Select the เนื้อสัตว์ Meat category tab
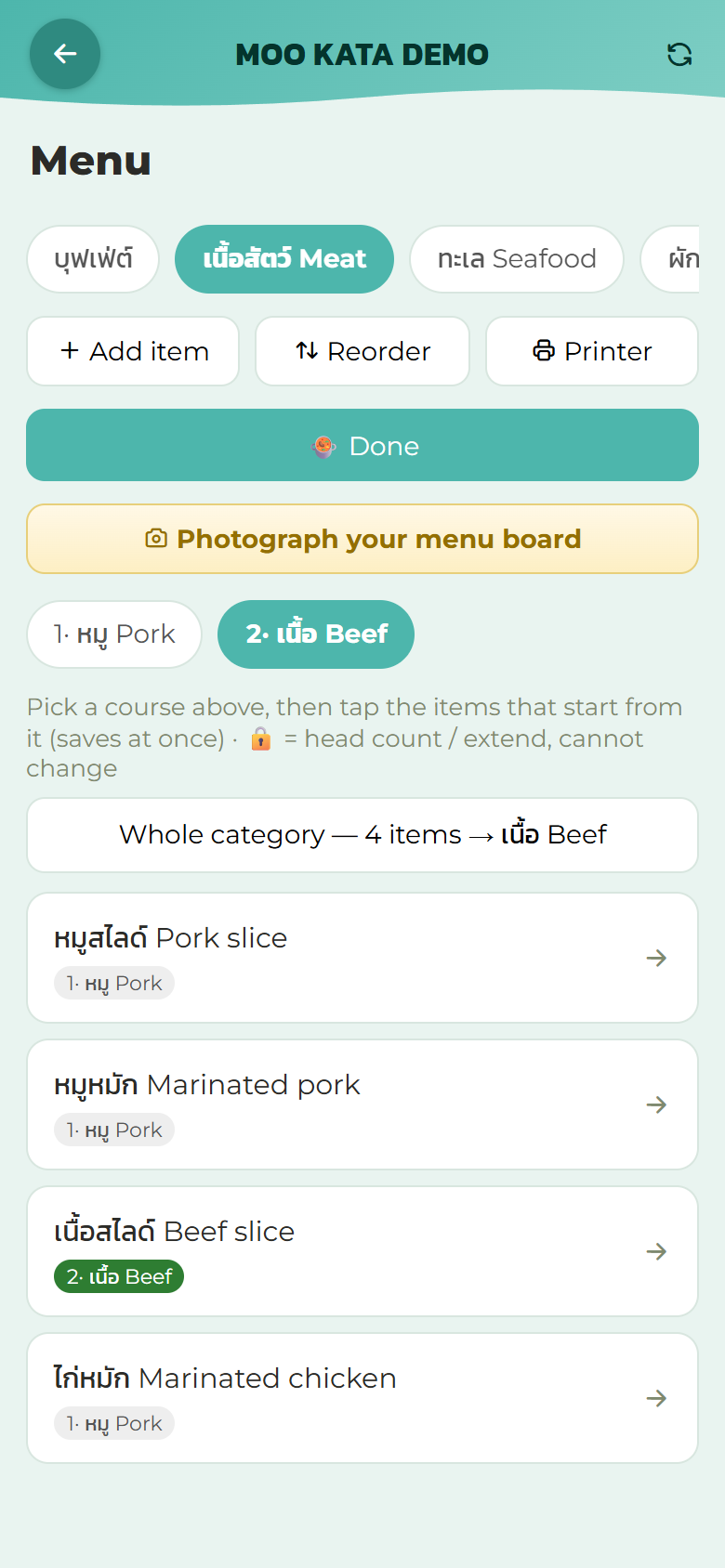 pos(284,259)
